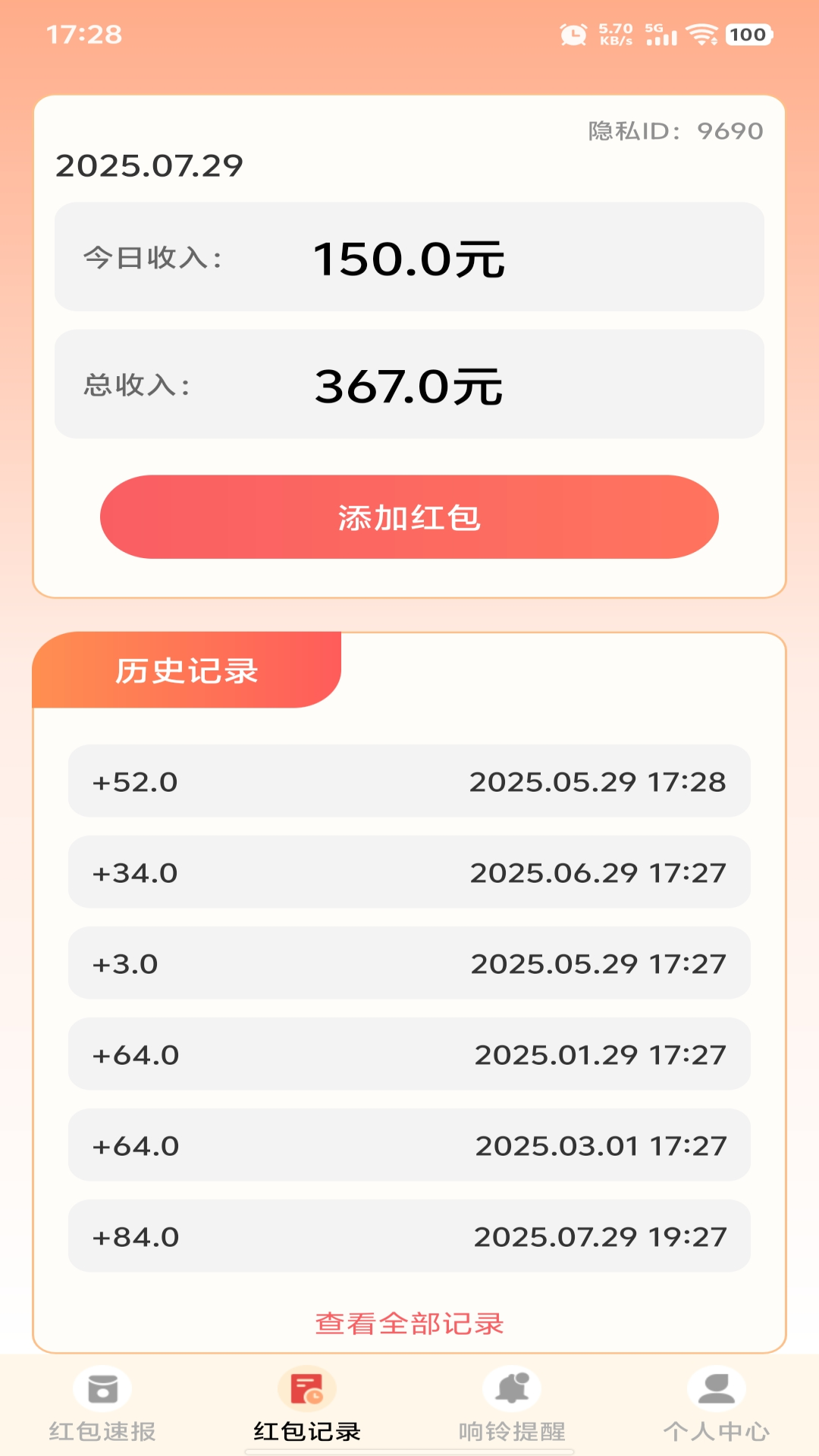Click the battery level indicator
819x1456 pixels.
(x=746, y=33)
